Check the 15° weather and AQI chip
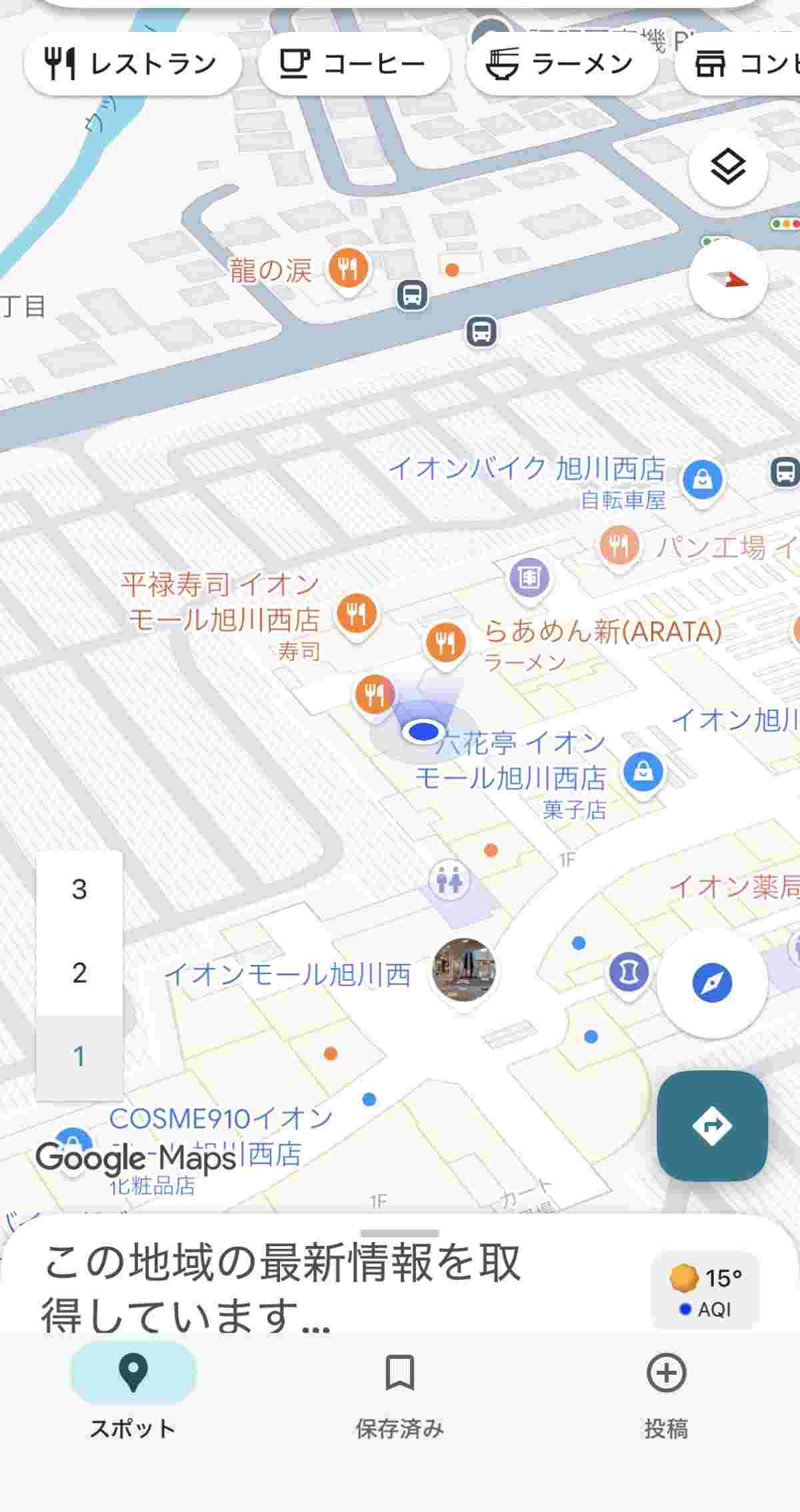800x1512 pixels. tap(705, 1291)
